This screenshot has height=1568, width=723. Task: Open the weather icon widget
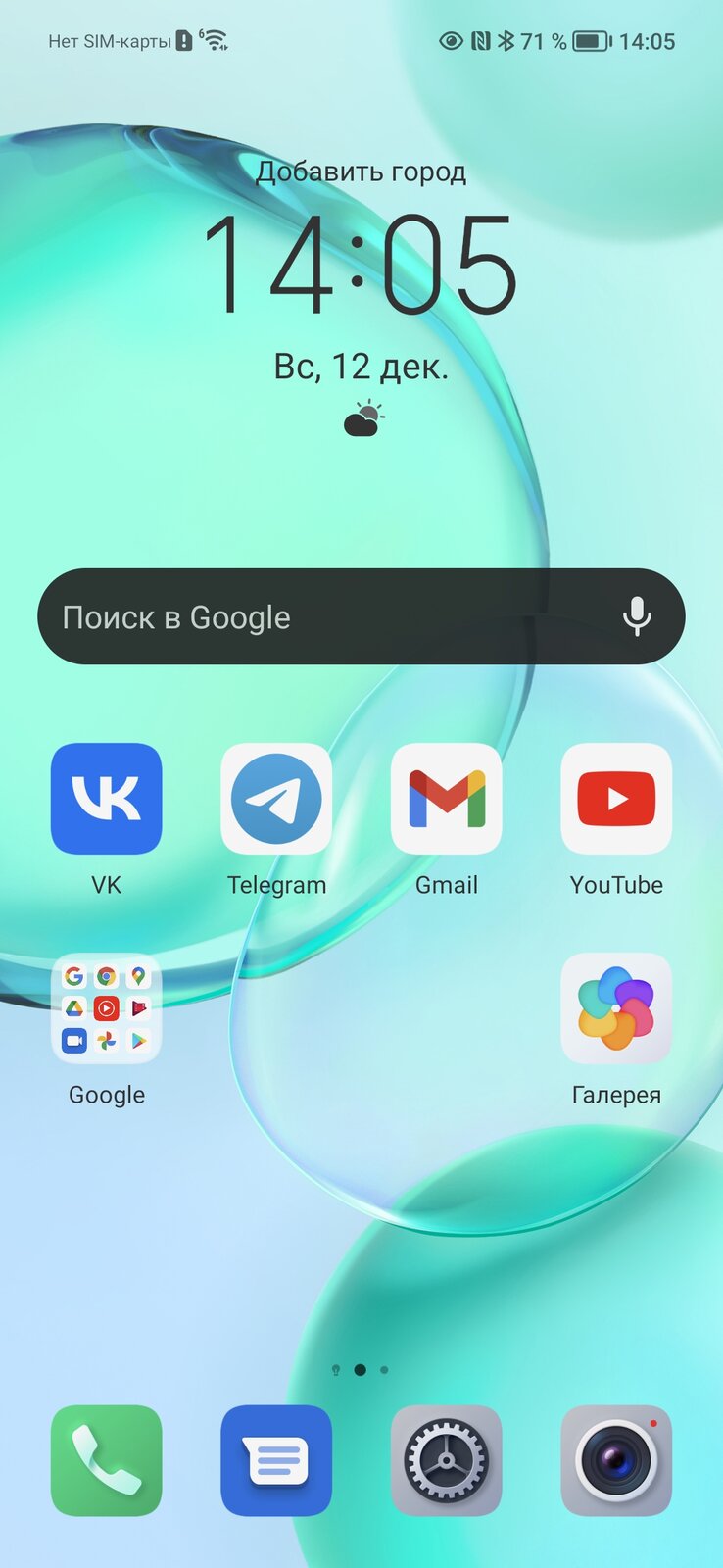pos(362,418)
